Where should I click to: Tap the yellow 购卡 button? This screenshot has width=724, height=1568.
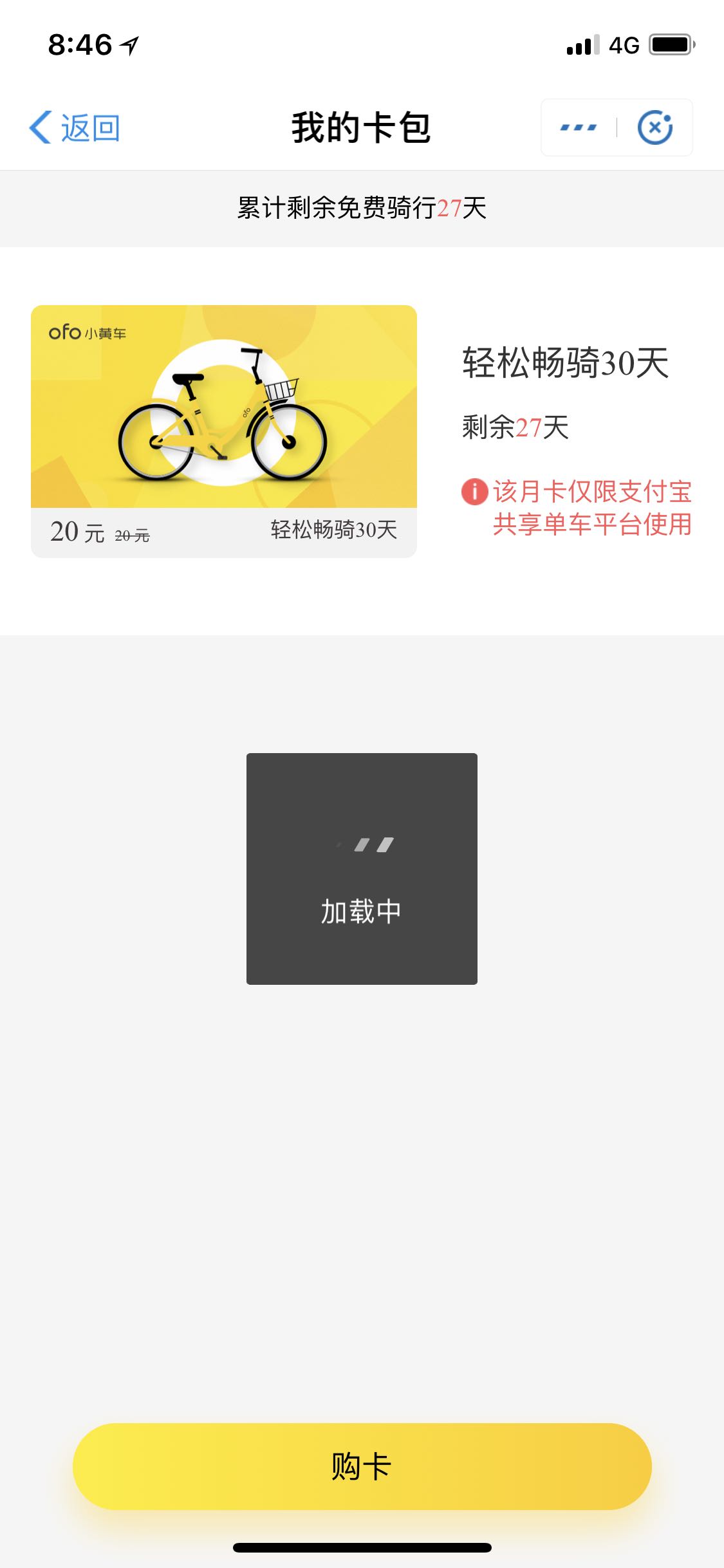(x=362, y=1466)
